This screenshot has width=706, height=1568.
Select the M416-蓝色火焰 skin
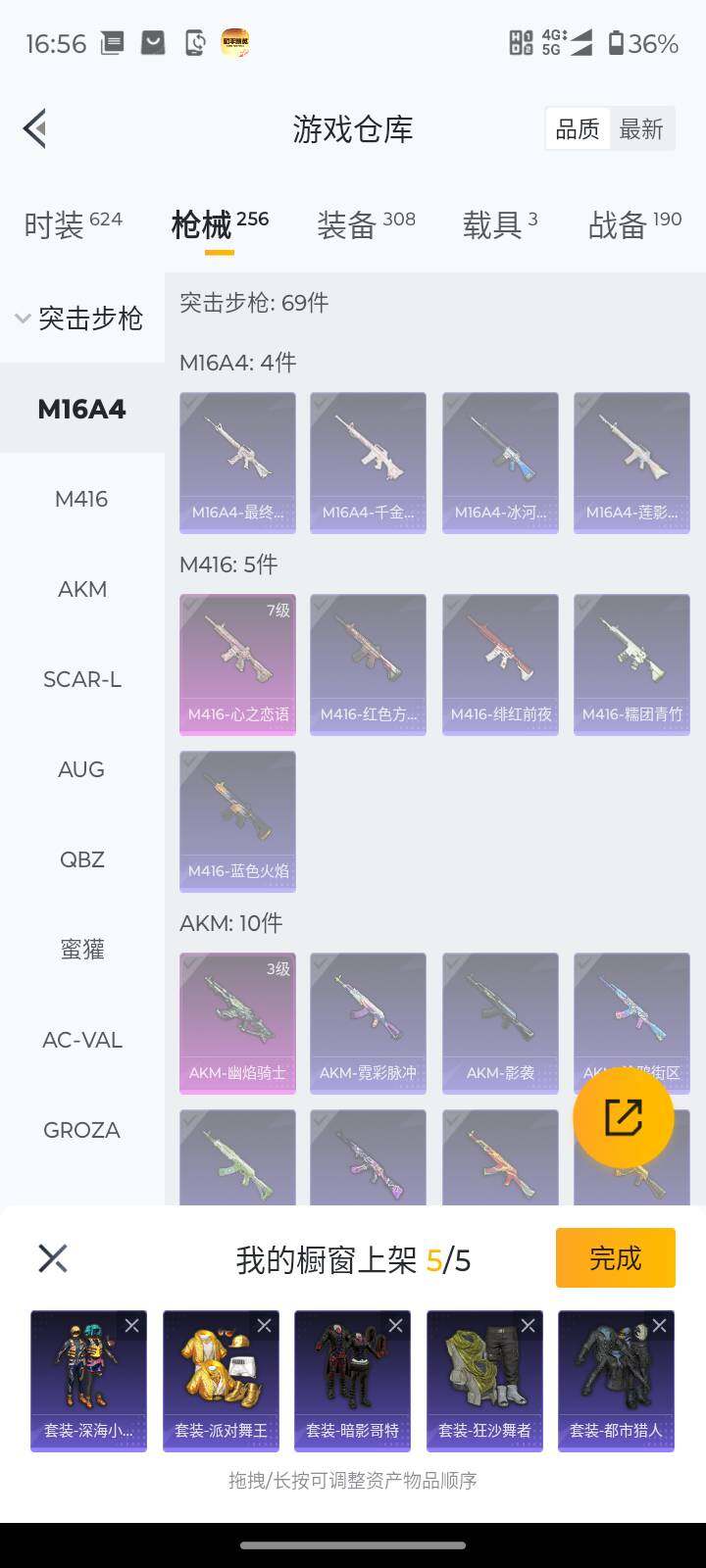237,820
